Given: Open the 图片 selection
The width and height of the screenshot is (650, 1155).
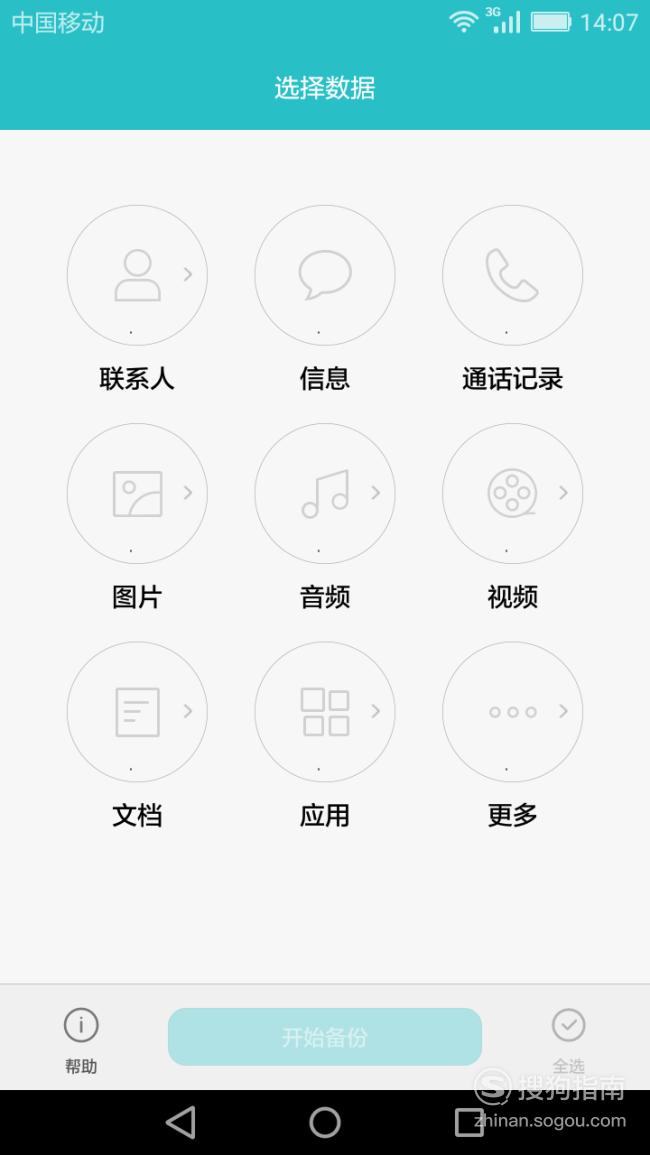Looking at the screenshot, I should 137,494.
